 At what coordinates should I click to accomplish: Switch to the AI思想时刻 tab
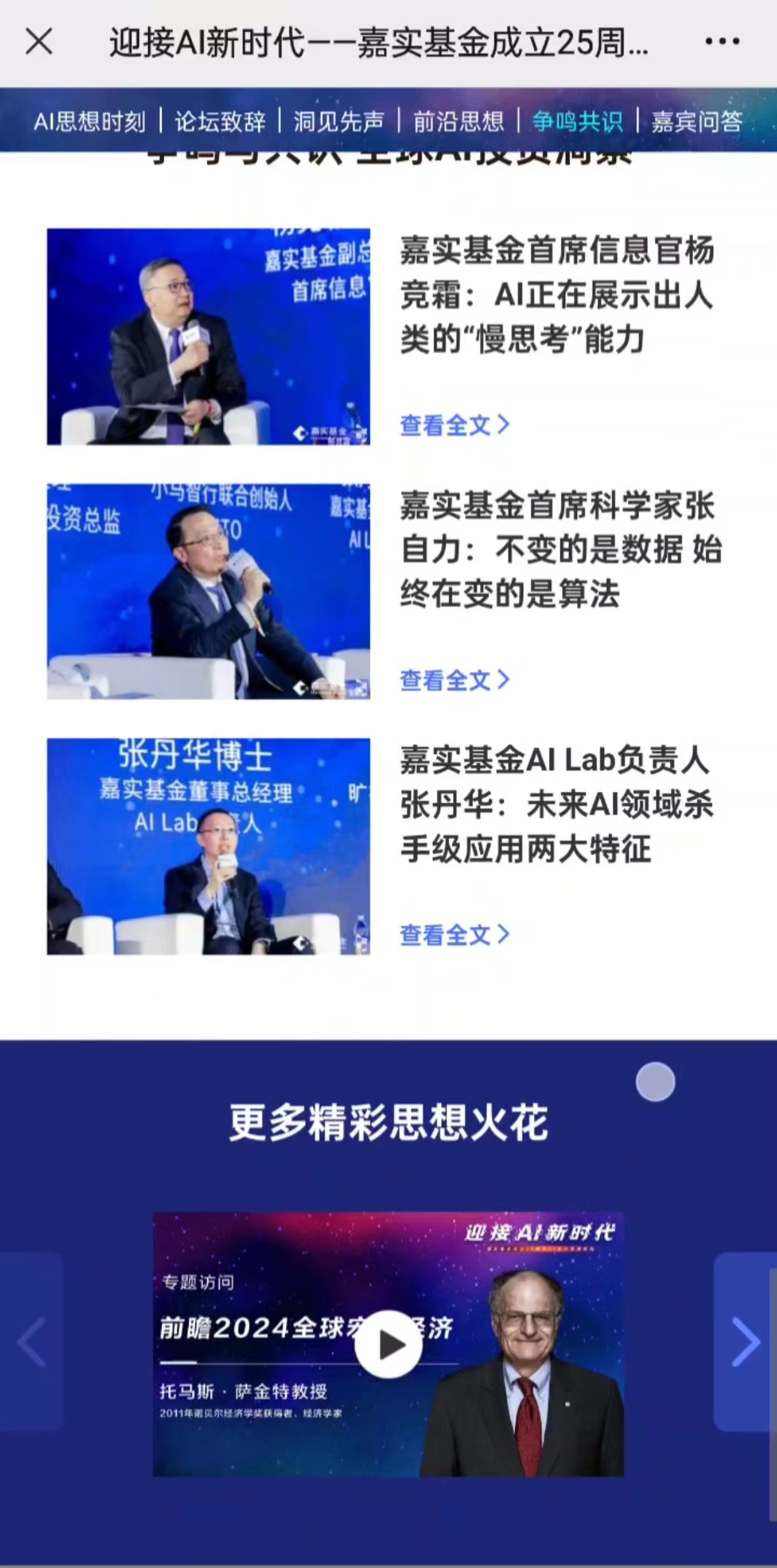click(x=90, y=121)
